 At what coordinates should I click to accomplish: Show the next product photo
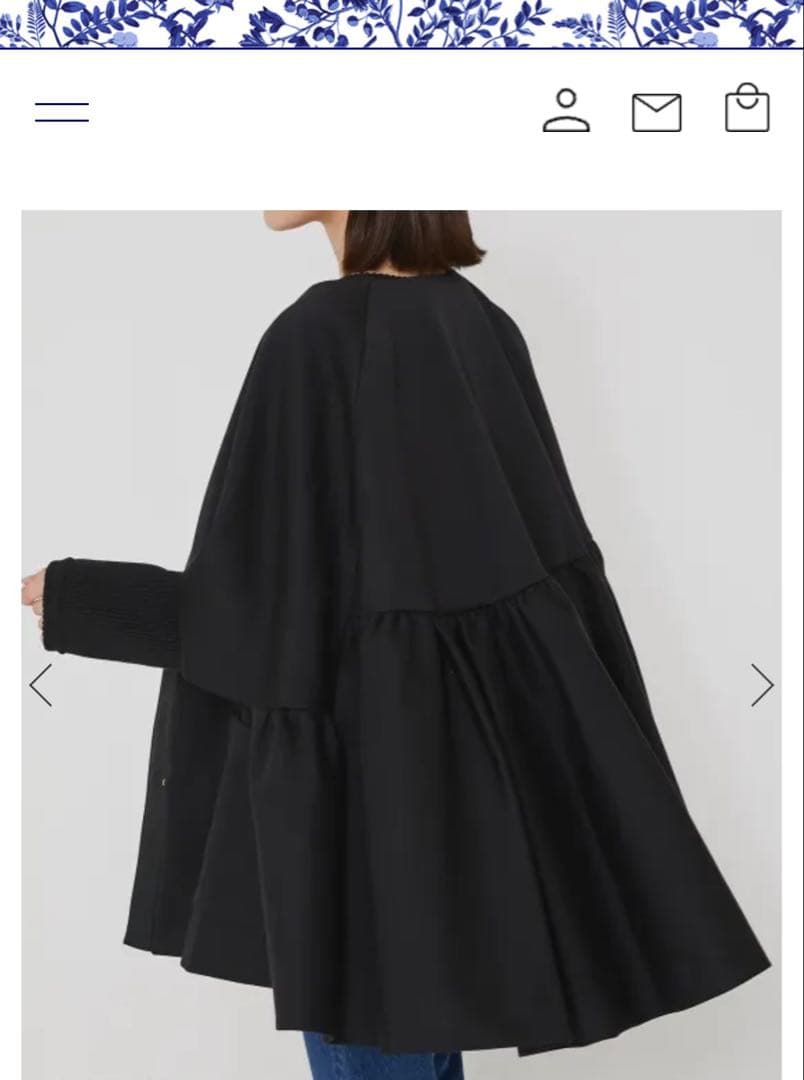[x=762, y=685]
